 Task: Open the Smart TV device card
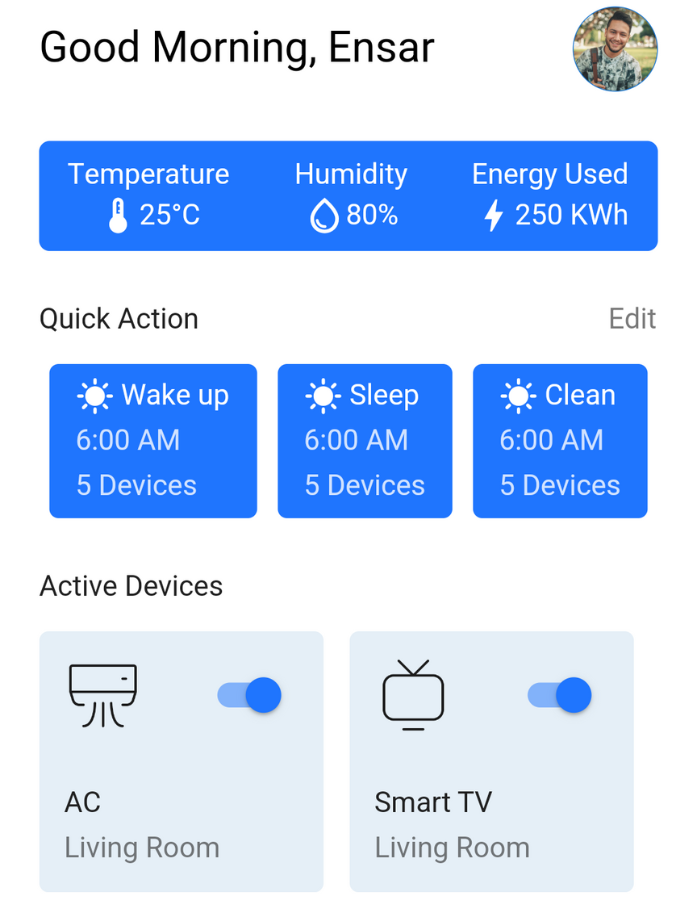coord(491,800)
